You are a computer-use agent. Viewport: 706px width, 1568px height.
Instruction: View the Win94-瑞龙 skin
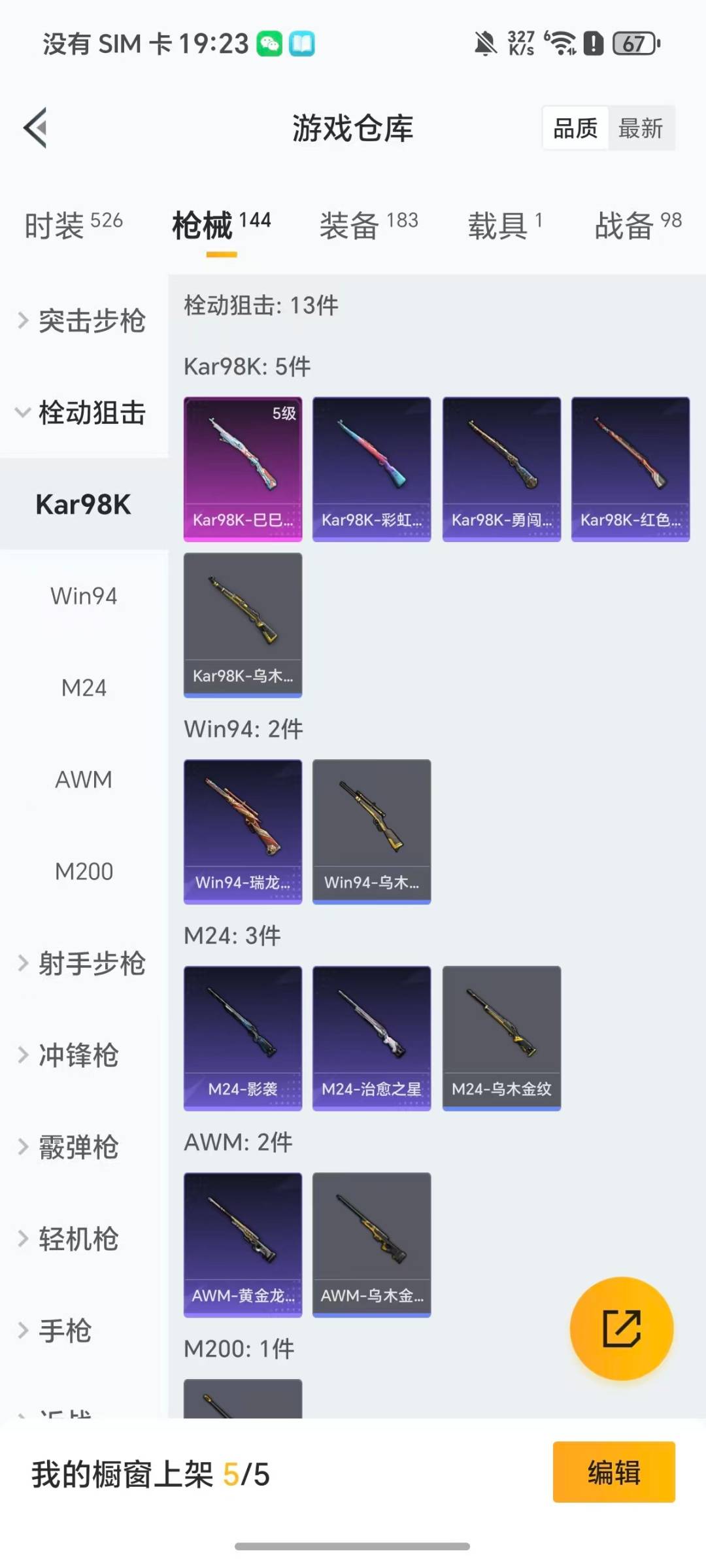tap(243, 831)
